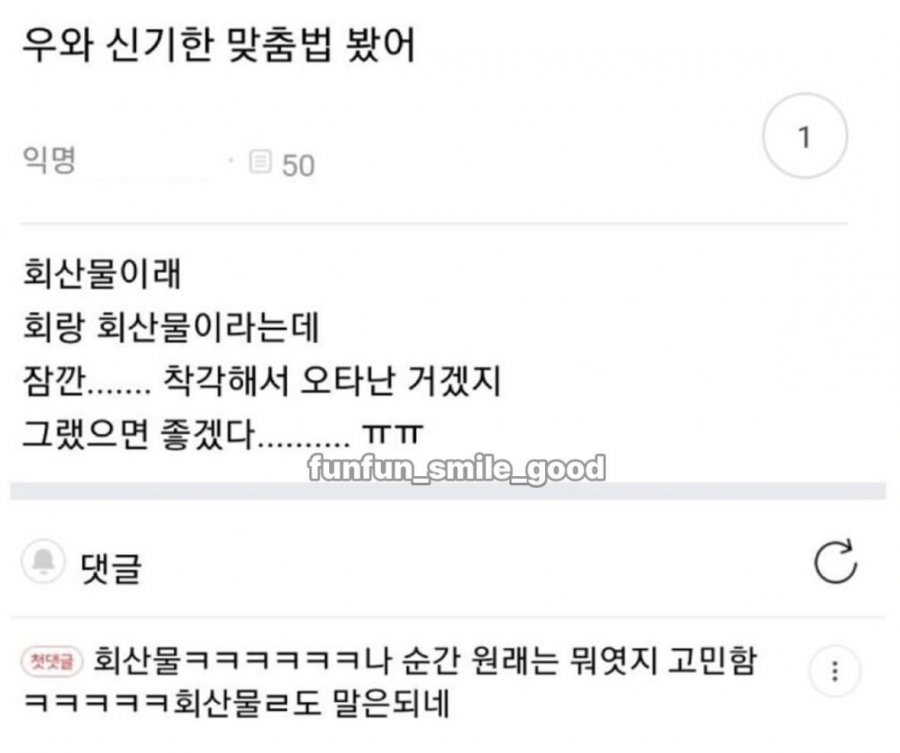The image size is (900, 753).
Task: Refresh the comments list
Action: pyautogui.click(x=835, y=562)
